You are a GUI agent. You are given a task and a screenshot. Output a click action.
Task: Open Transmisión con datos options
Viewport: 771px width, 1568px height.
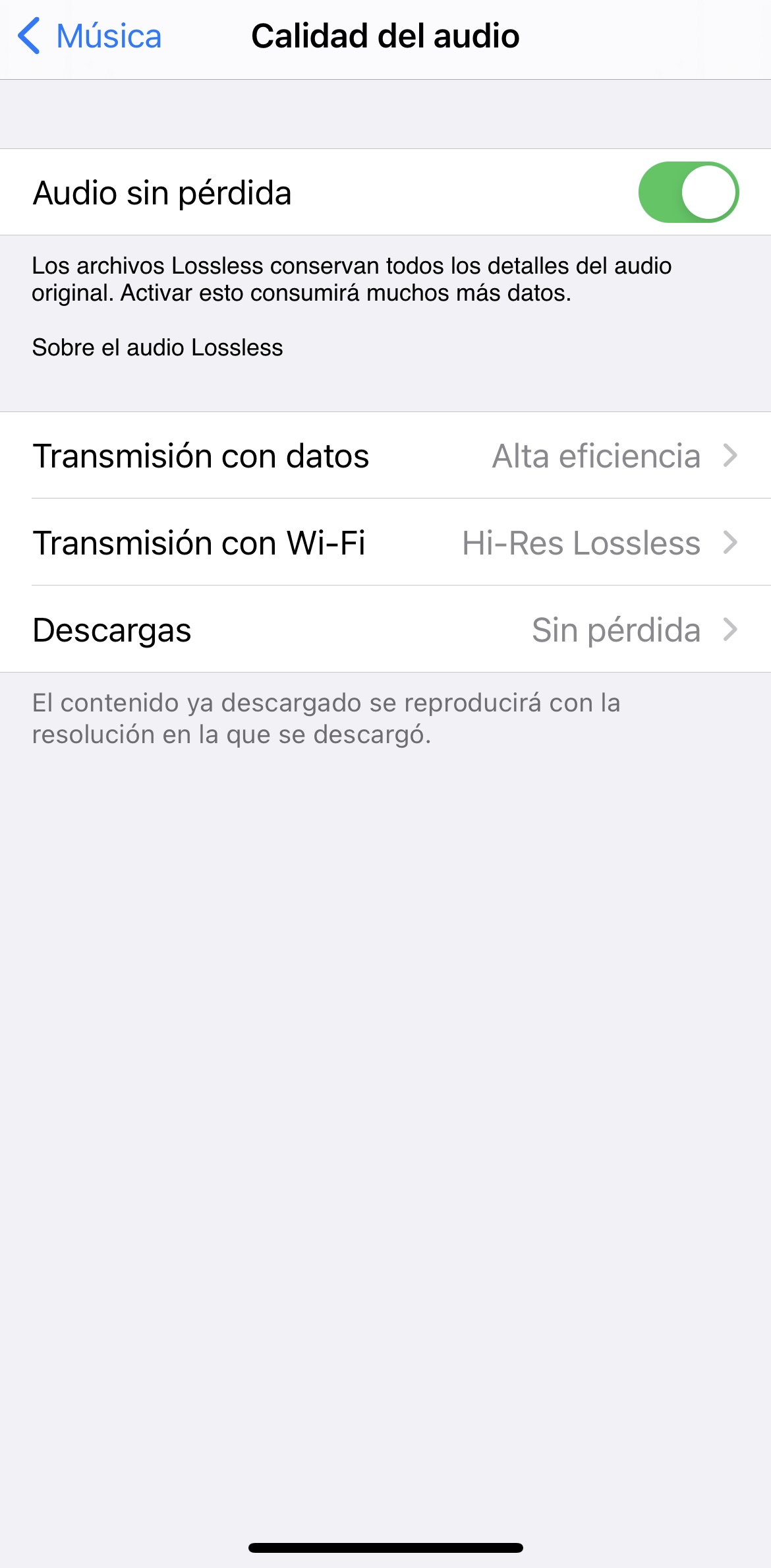(385, 456)
